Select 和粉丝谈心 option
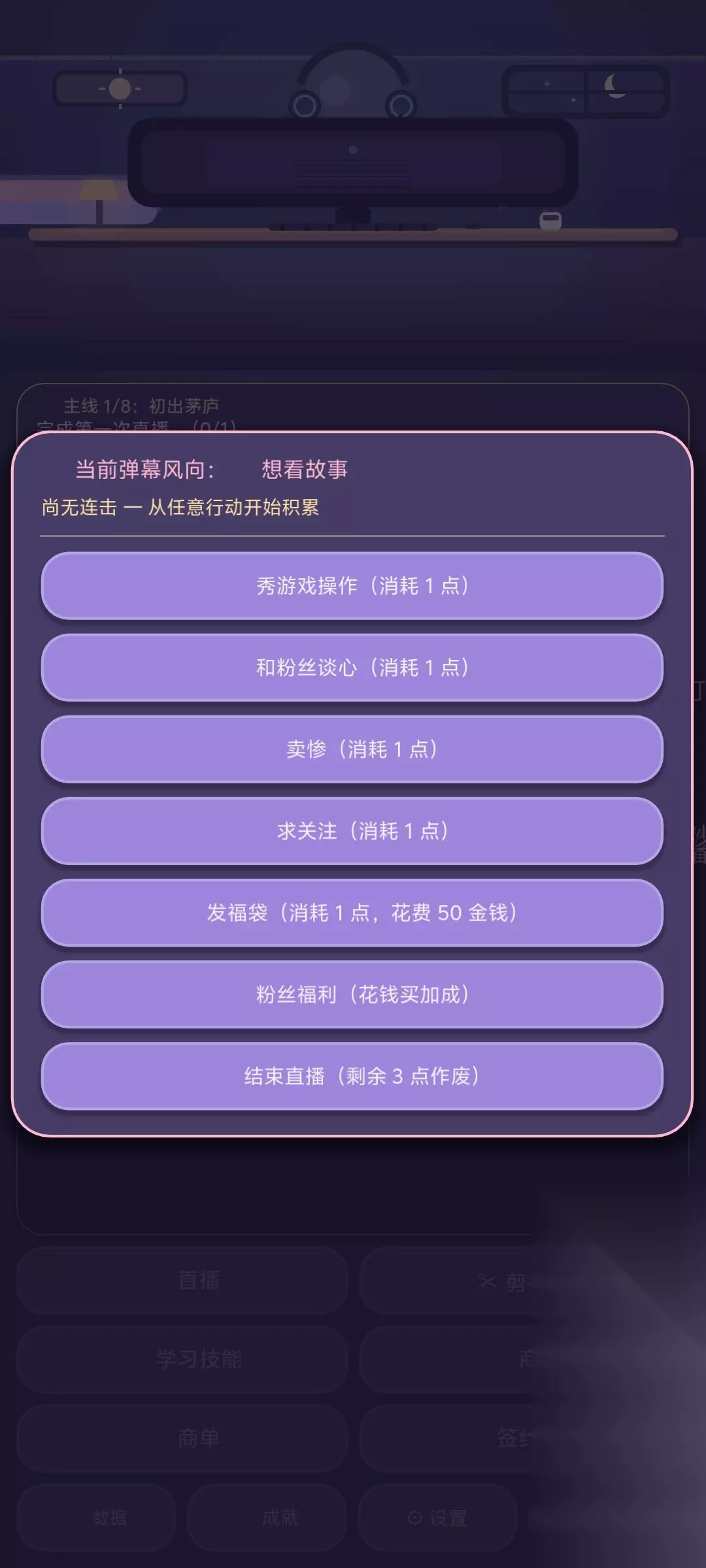This screenshot has width=706, height=1568. click(352, 667)
